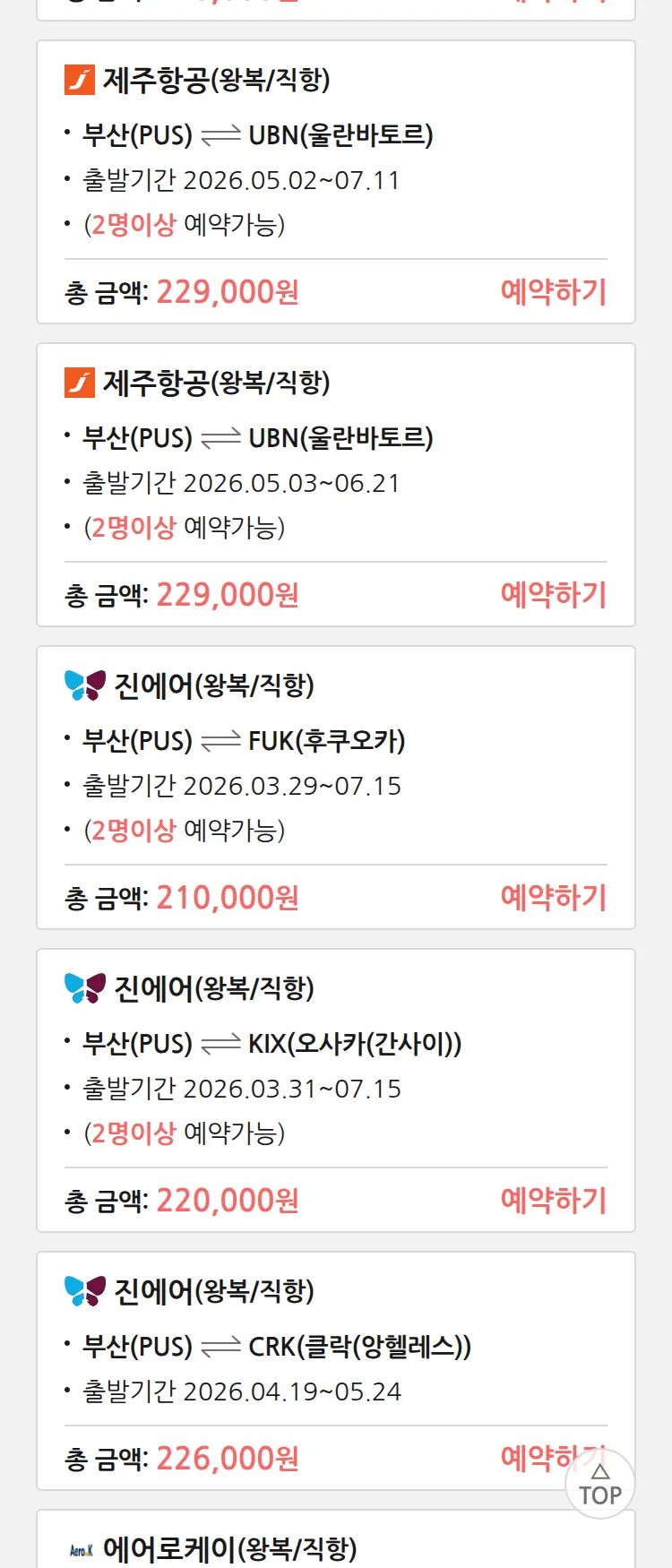Jump back to top with the TOP button

click(x=600, y=1485)
